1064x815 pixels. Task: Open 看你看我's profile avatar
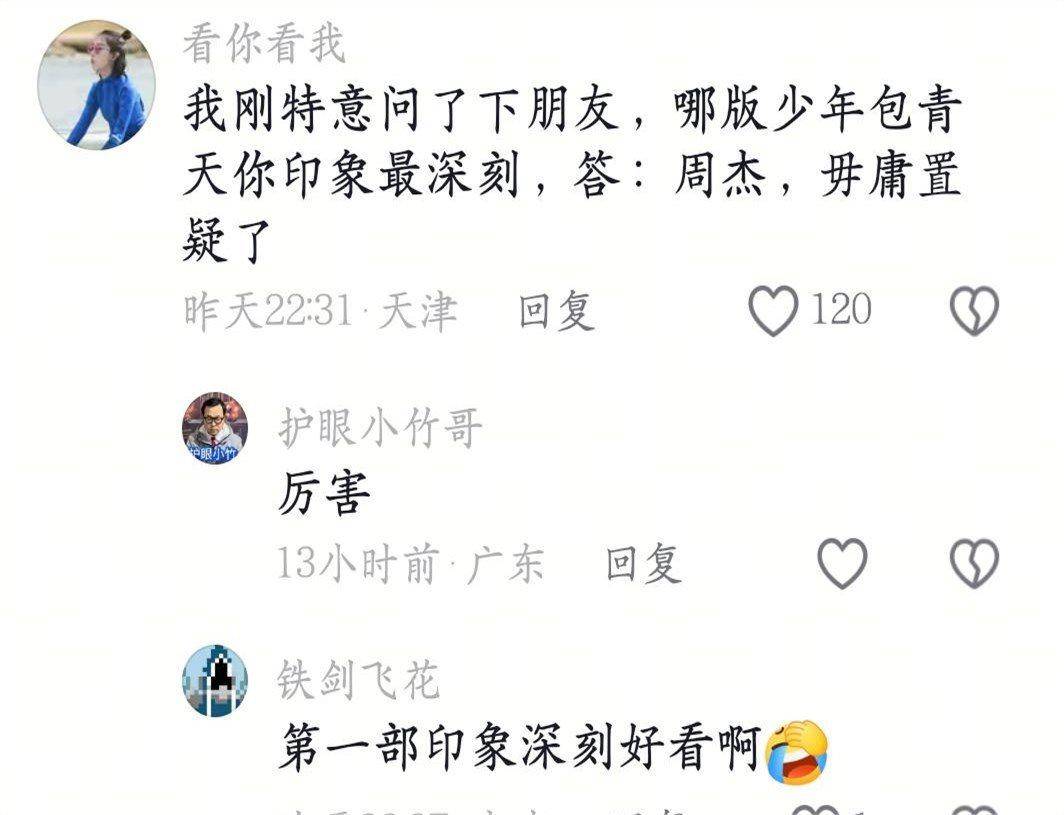pyautogui.click(x=96, y=85)
